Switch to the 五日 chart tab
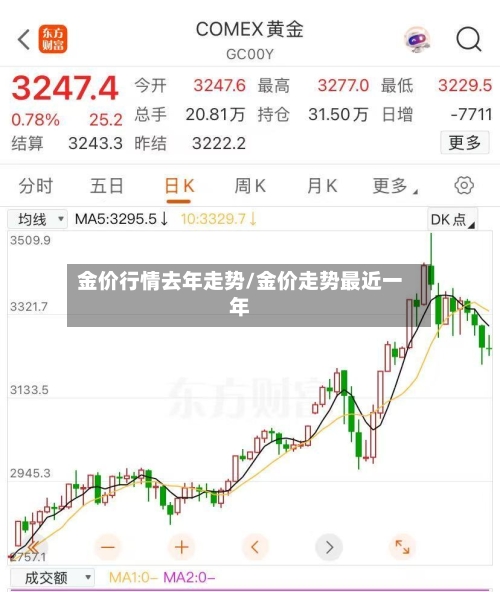Viewport: 500px width, 592px height. tap(107, 186)
